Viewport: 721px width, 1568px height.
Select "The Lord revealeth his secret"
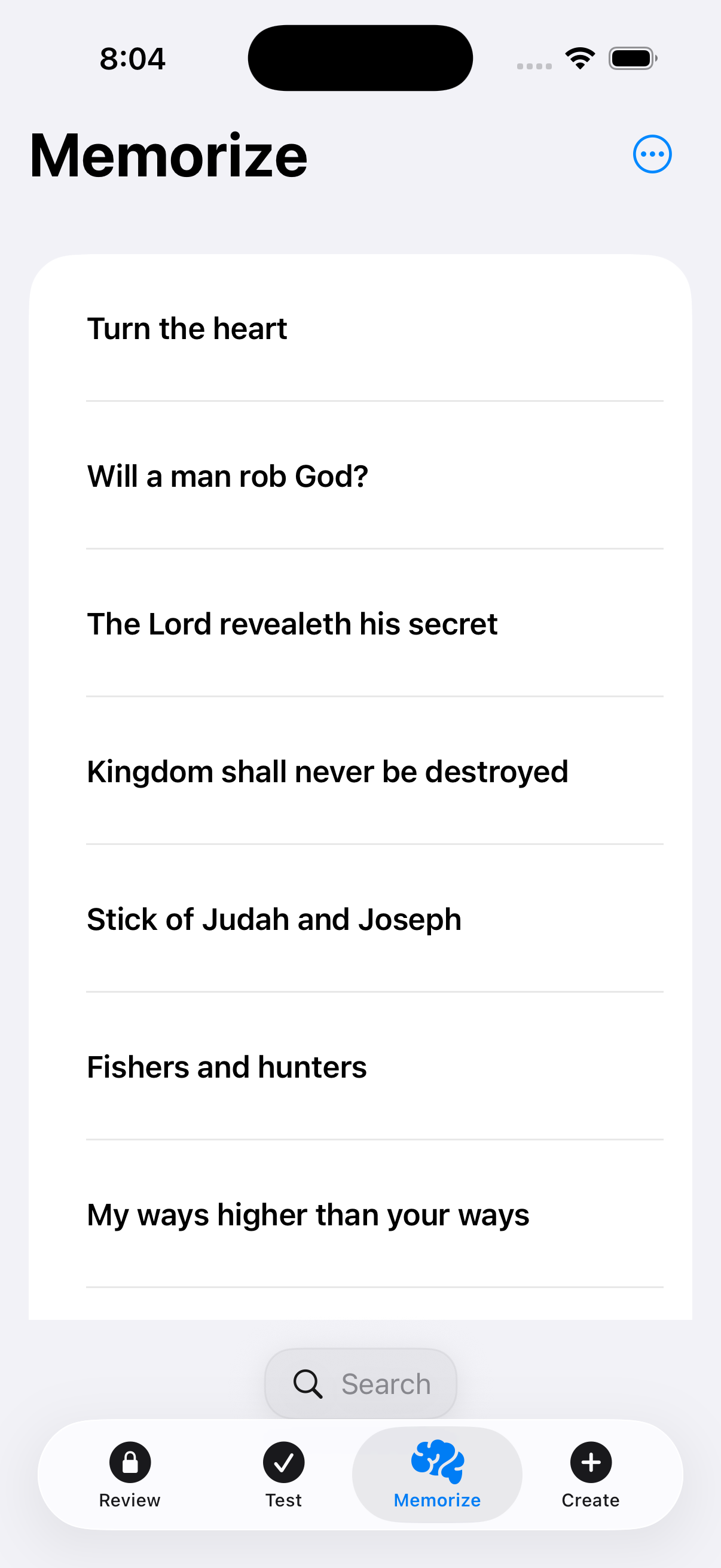click(x=360, y=624)
